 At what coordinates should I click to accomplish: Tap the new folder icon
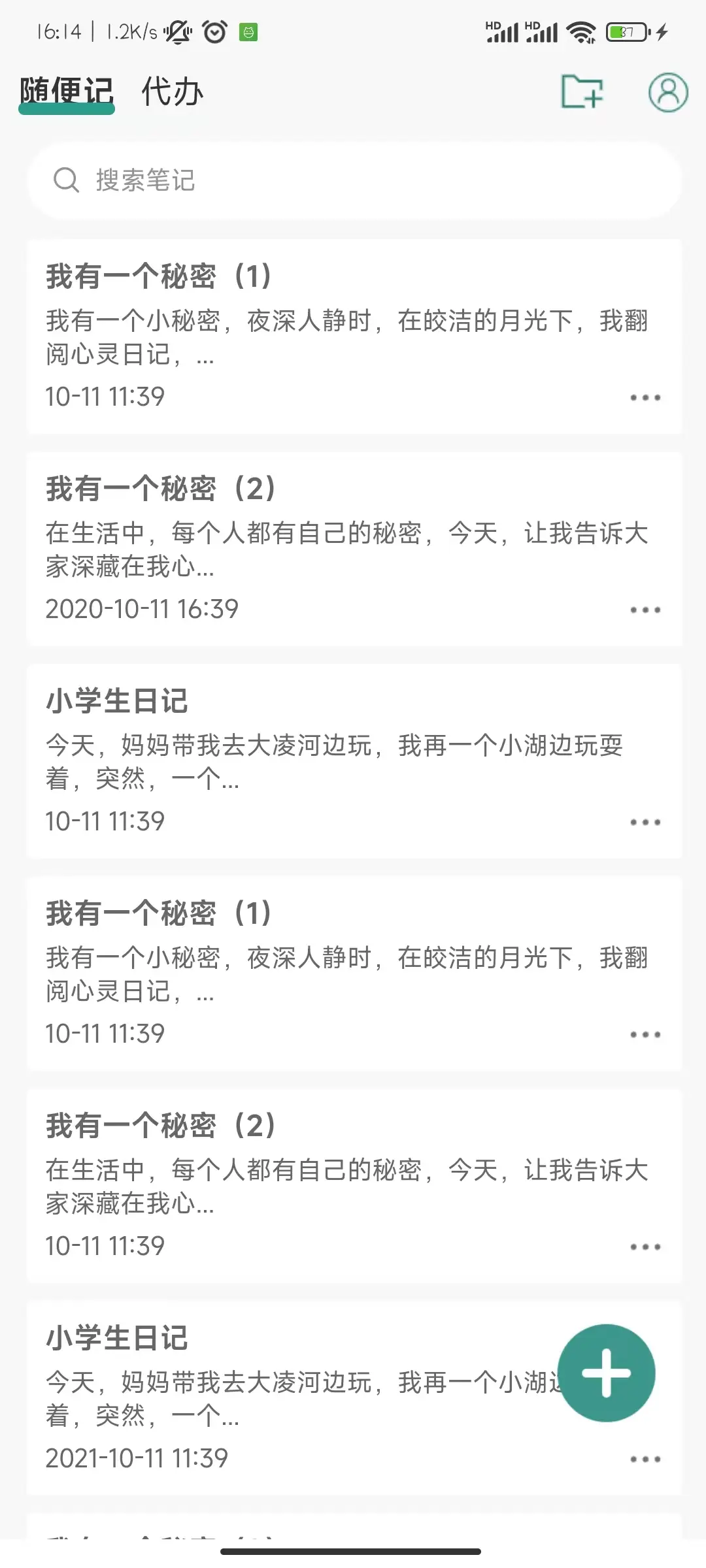point(582,92)
